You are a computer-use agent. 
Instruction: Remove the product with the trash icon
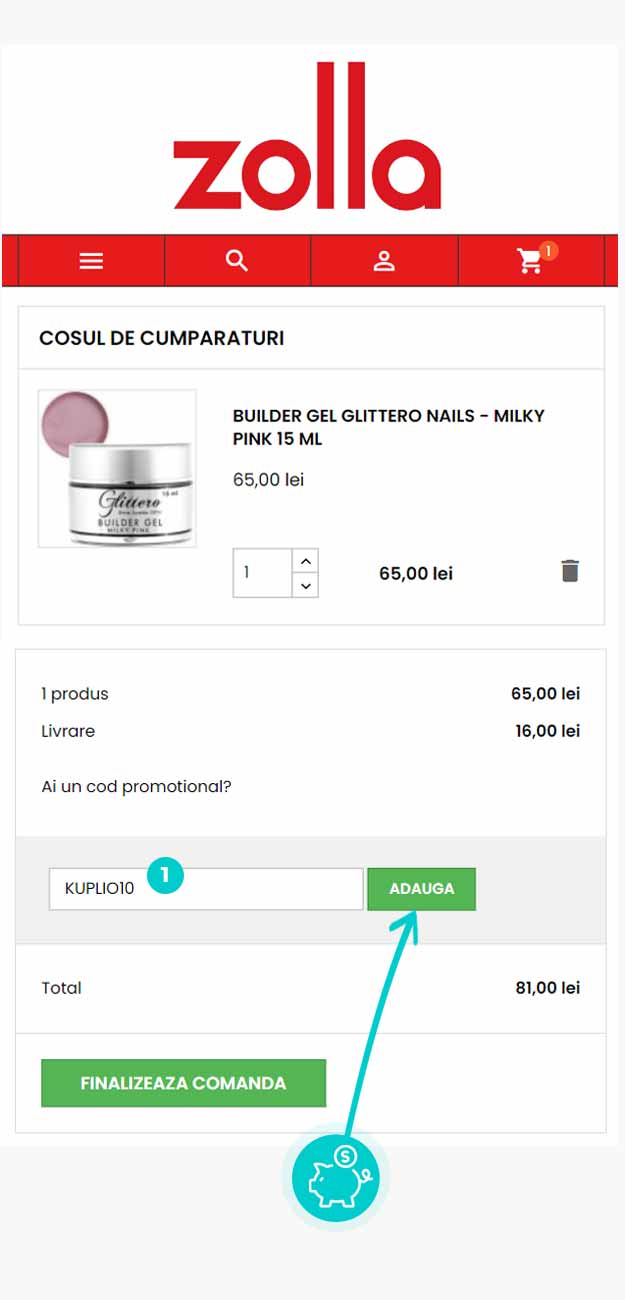570,571
